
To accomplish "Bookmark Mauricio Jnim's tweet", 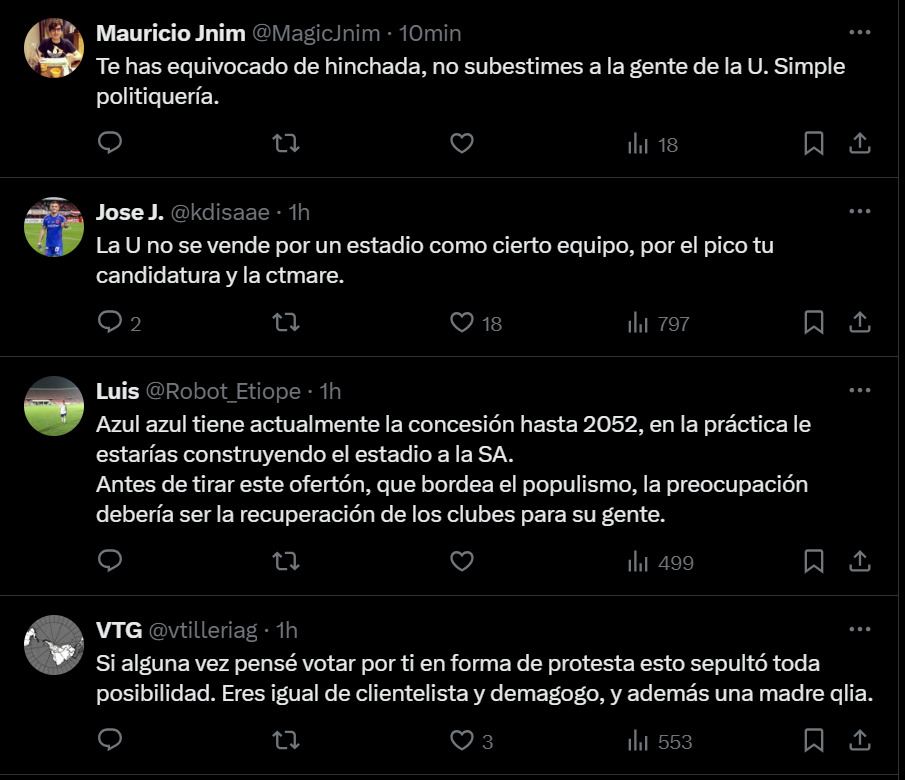I will [814, 144].
